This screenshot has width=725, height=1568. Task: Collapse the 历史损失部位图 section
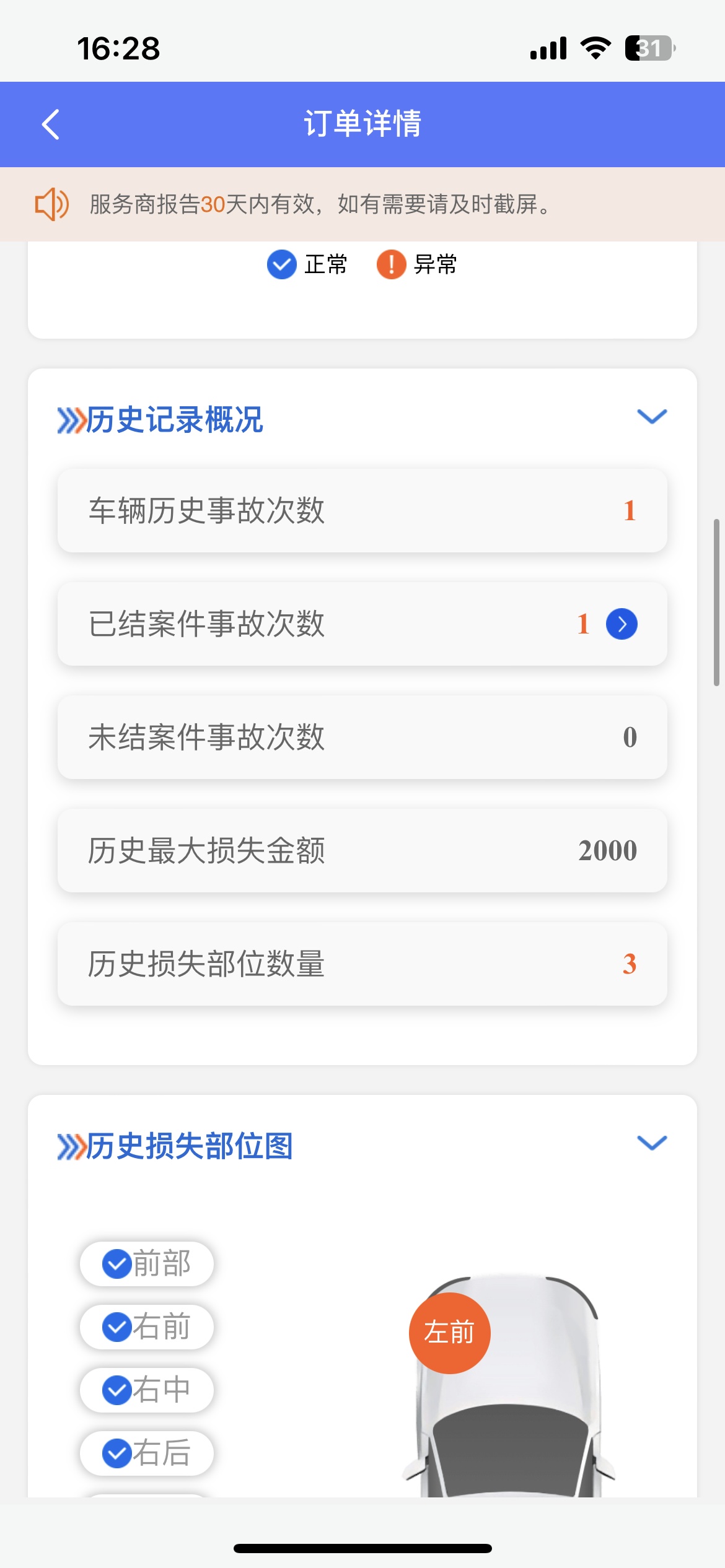point(652,1143)
